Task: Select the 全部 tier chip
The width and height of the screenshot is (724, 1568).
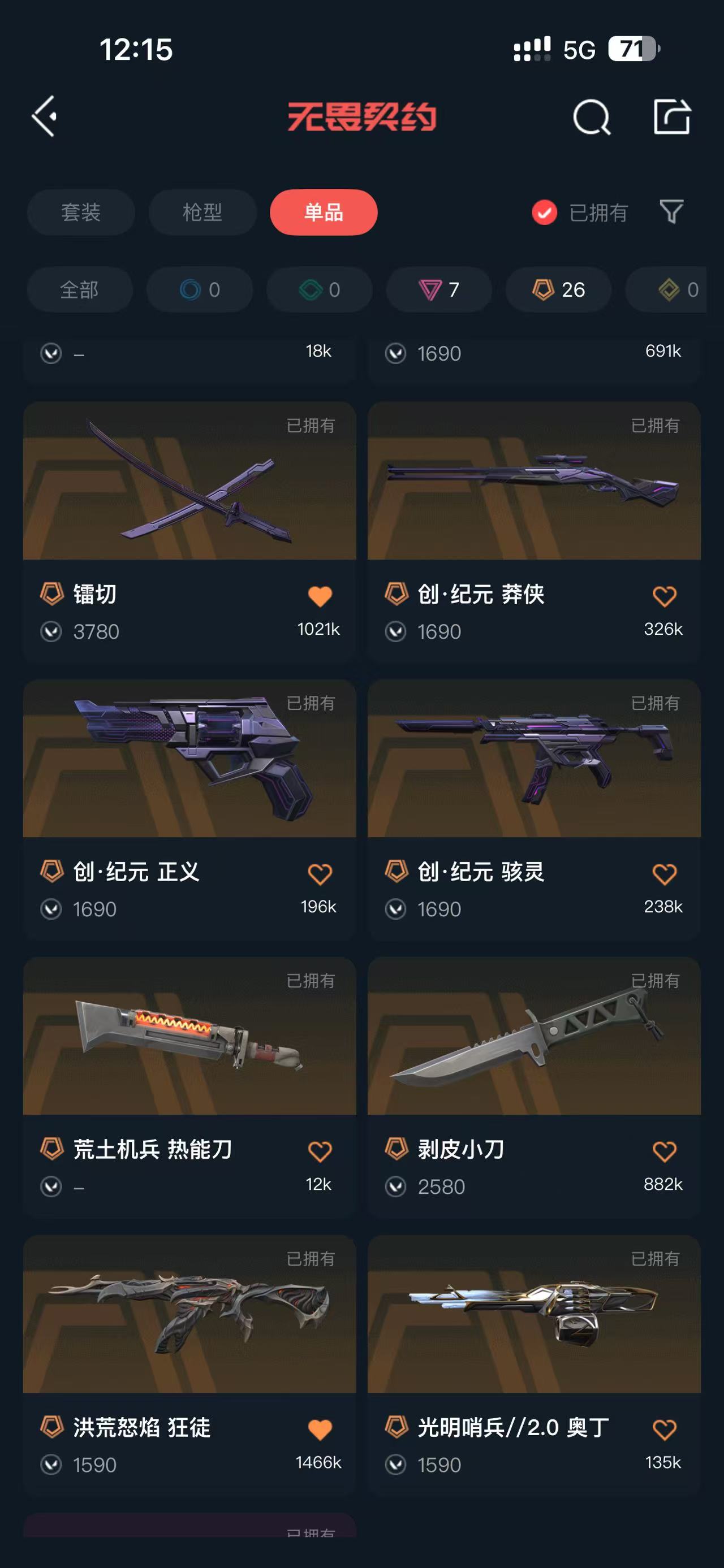Action: [80, 289]
